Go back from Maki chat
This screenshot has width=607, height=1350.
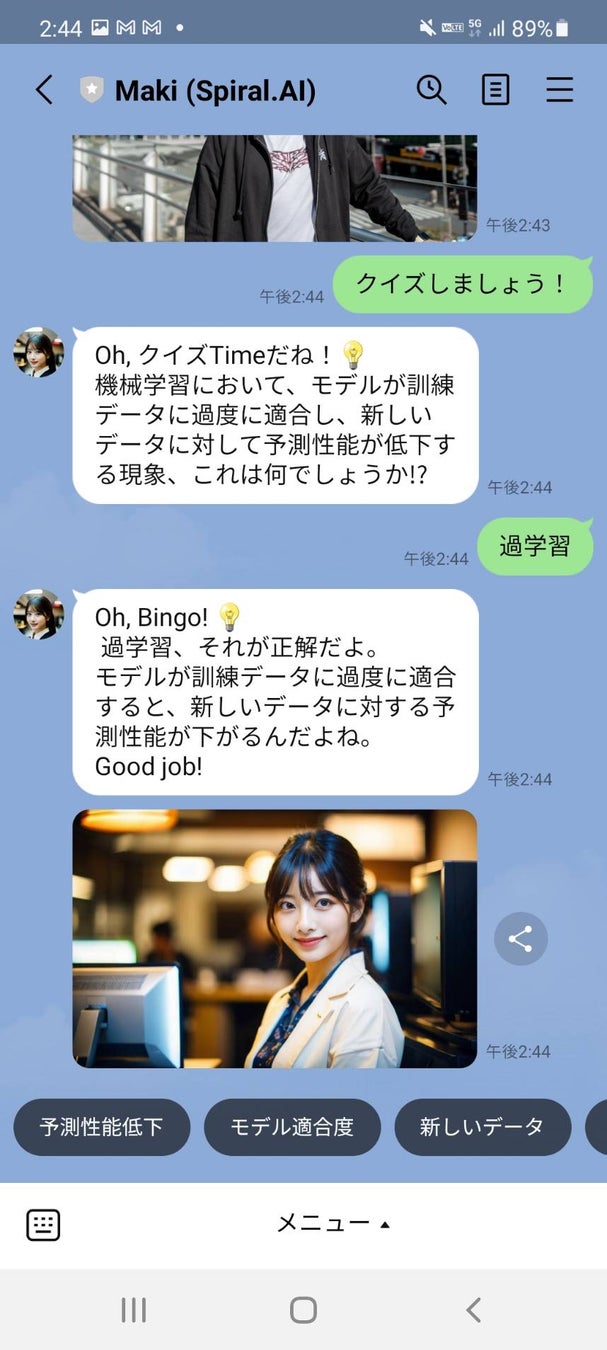tap(44, 90)
